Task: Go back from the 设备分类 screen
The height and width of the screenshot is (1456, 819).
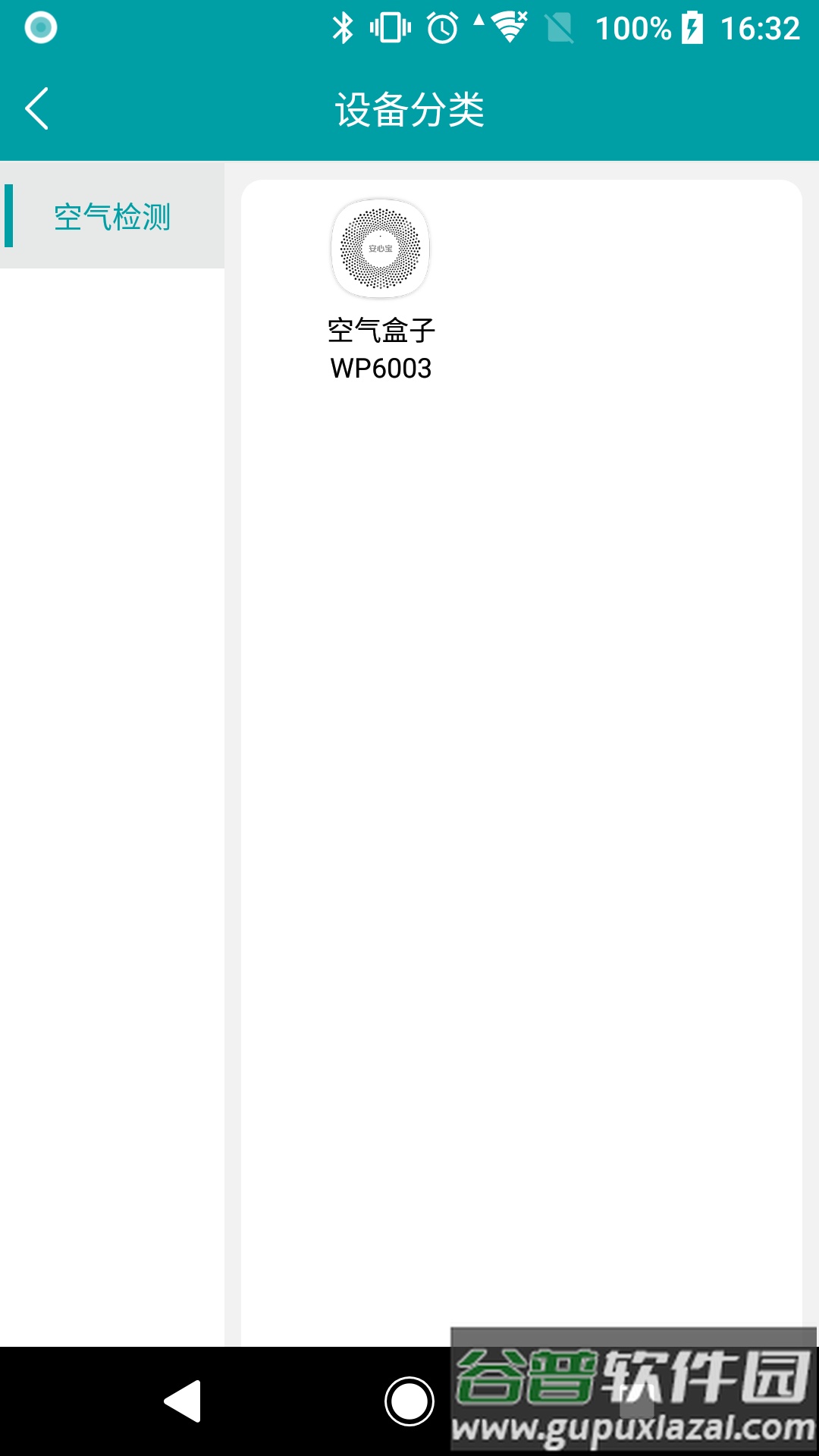Action: 37,108
